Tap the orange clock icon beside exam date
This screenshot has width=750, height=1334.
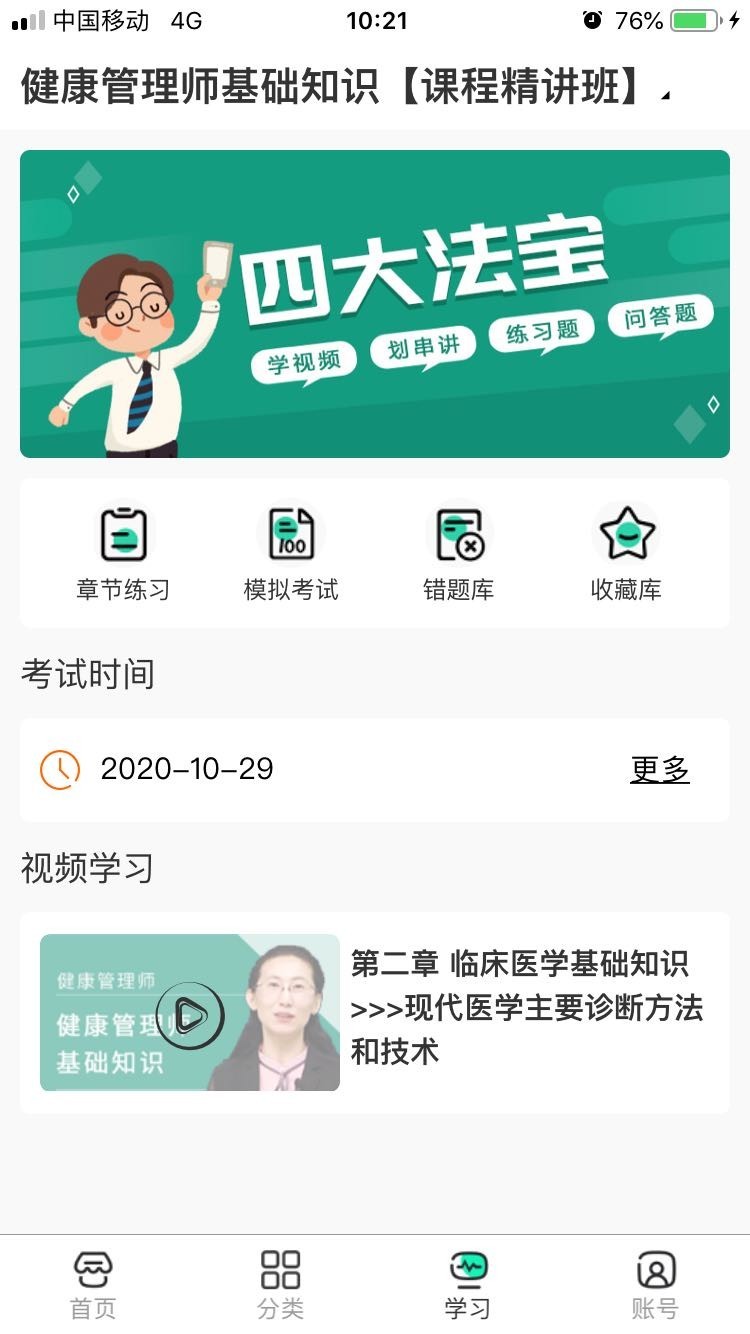click(58, 769)
